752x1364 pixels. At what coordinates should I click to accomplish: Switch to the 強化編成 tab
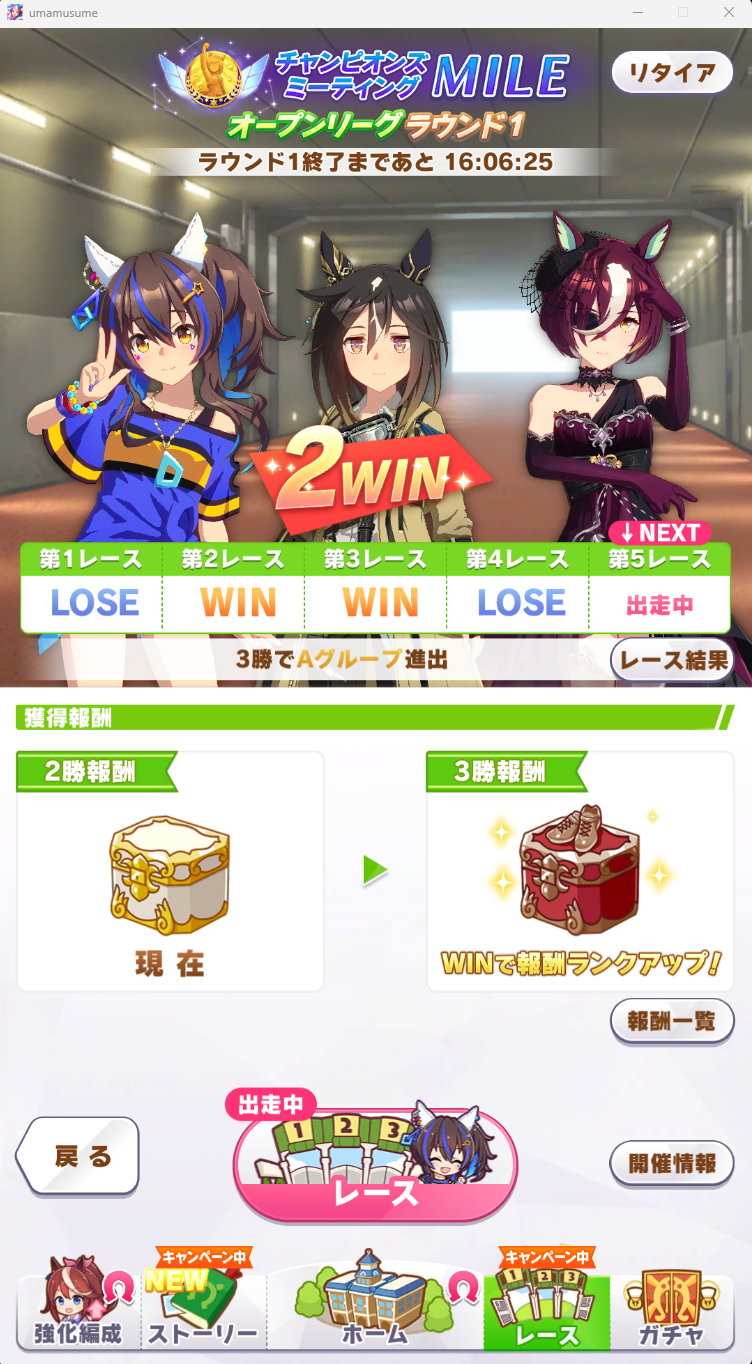click(x=78, y=1311)
